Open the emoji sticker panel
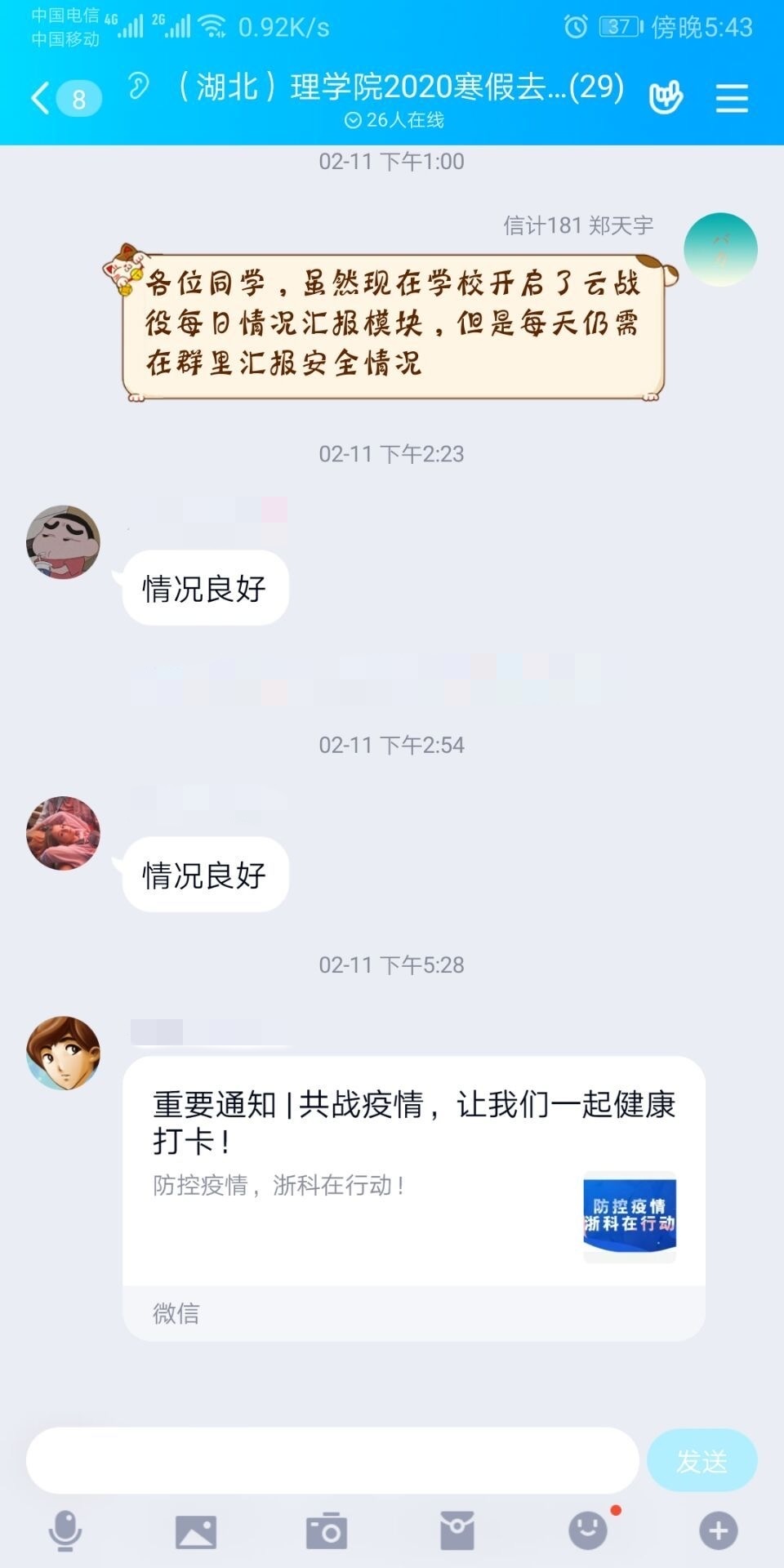This screenshot has width=784, height=1568. pos(588,1530)
